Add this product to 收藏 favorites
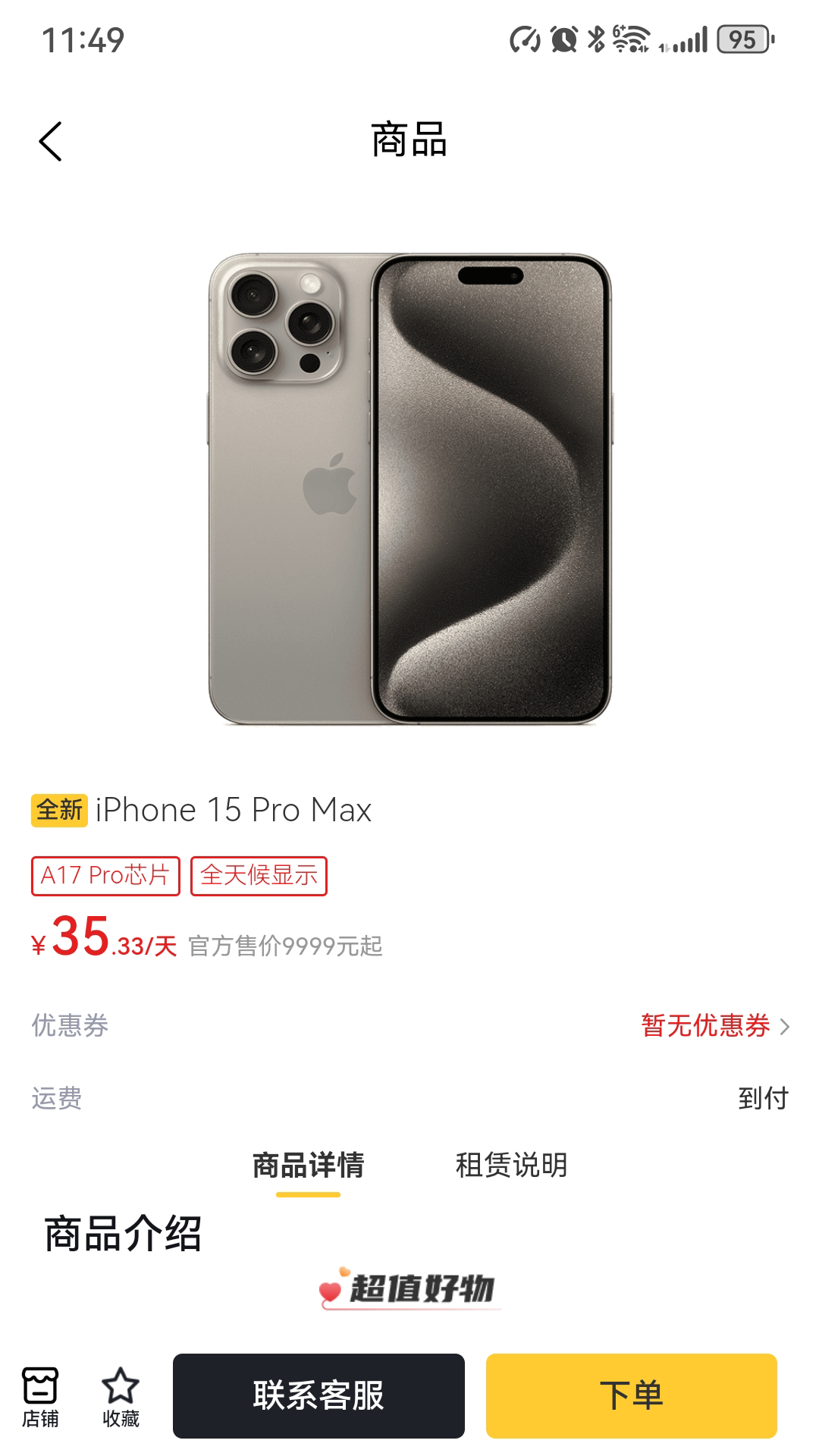The height and width of the screenshot is (1456, 819). click(x=121, y=1396)
